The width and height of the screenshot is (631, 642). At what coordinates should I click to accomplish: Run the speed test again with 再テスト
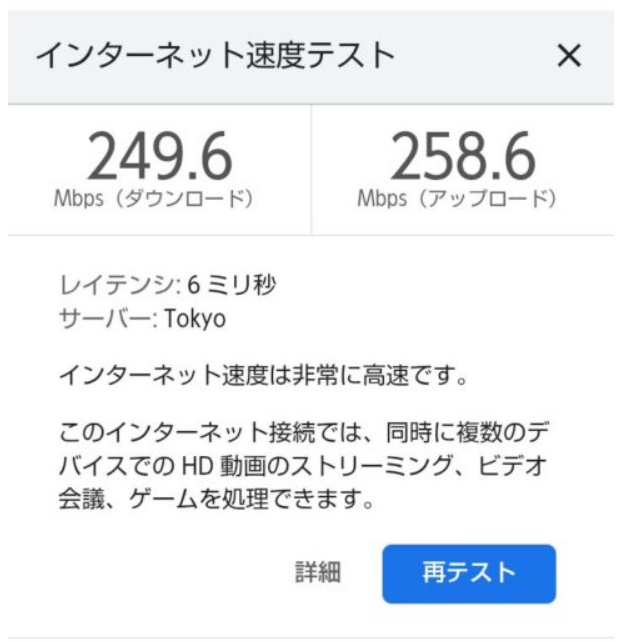coord(468,573)
